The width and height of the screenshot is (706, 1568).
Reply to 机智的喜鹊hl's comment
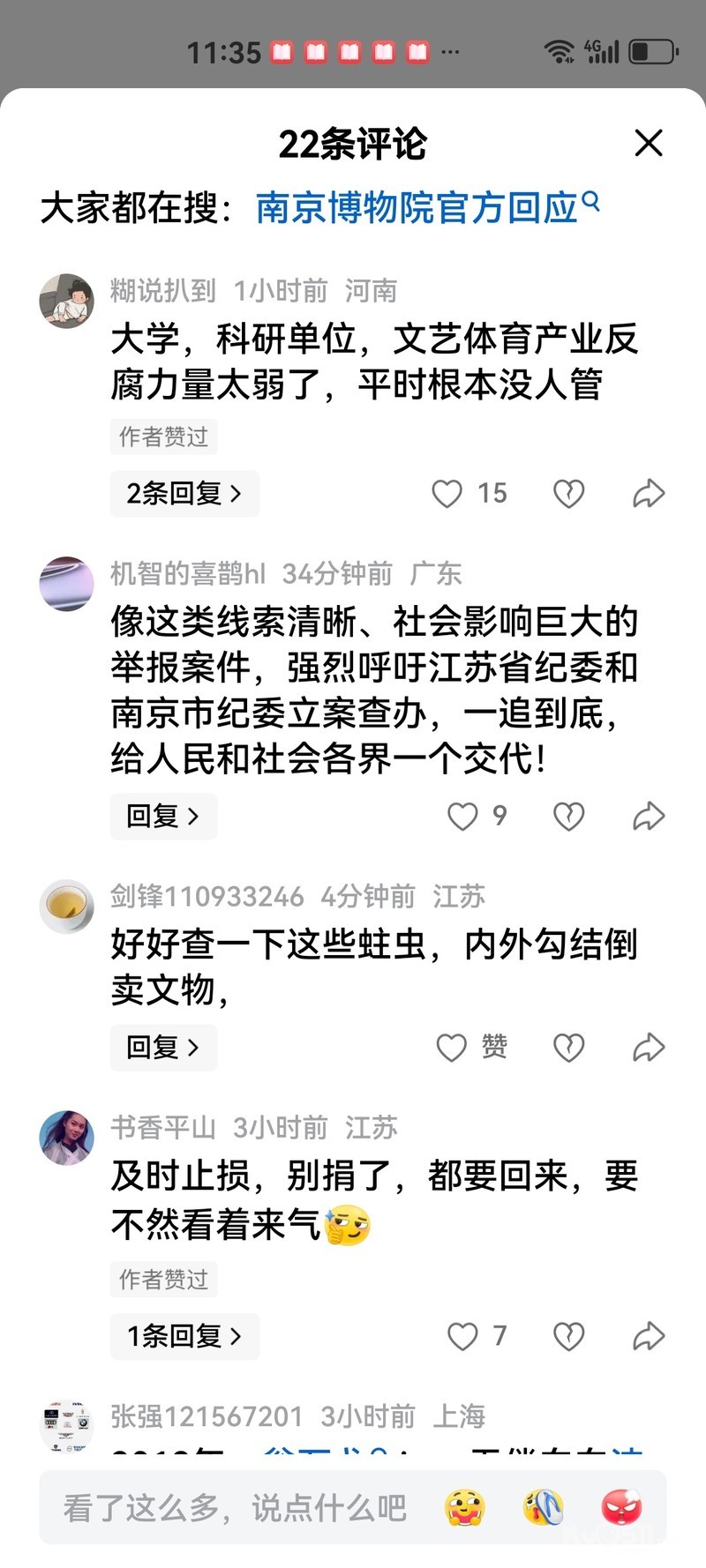tap(163, 817)
